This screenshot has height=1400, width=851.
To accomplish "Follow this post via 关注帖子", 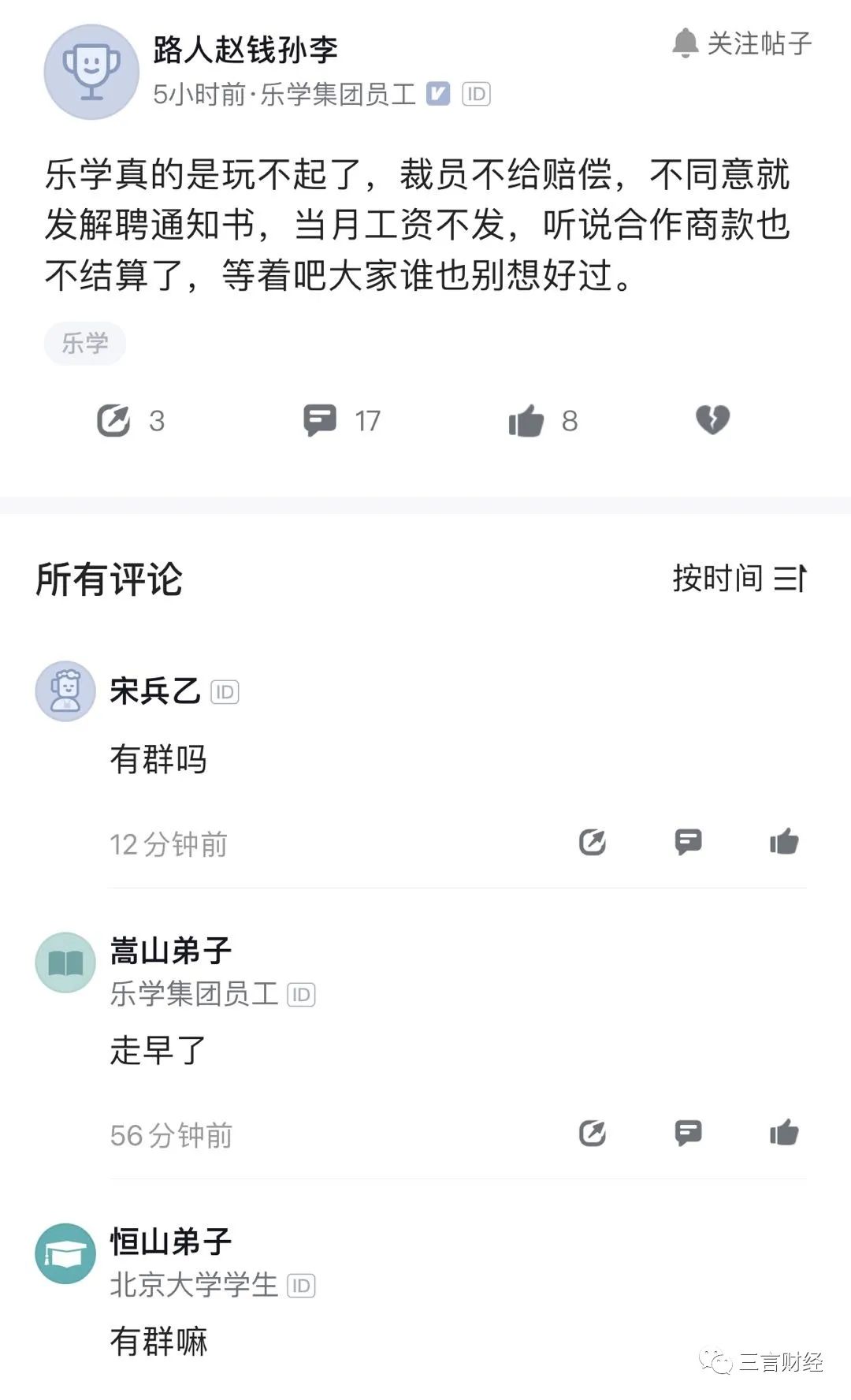I will pyautogui.click(x=741, y=43).
